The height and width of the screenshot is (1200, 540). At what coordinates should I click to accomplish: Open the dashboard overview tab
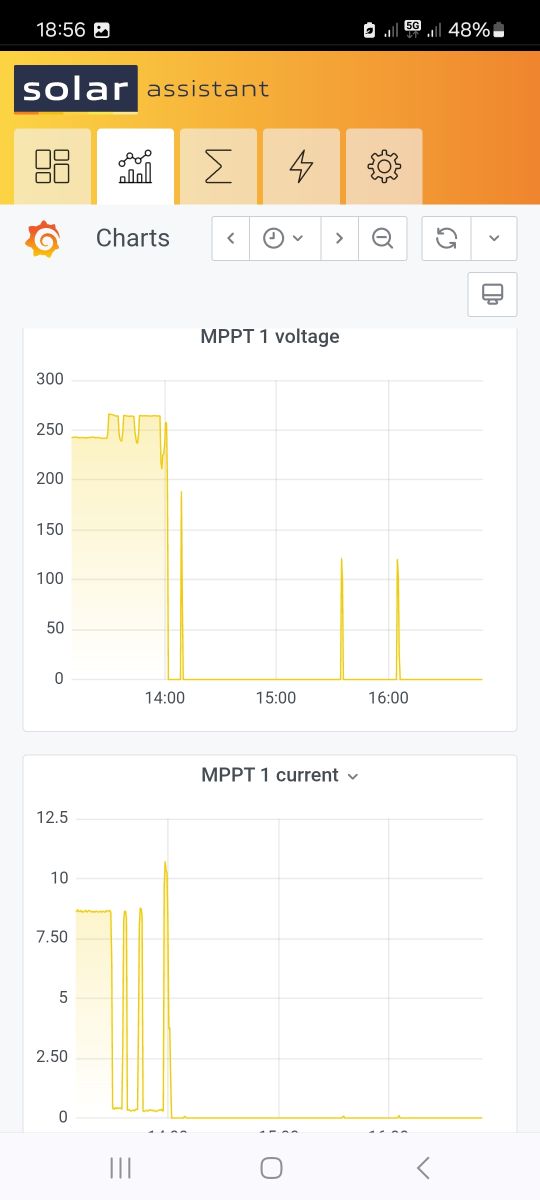52,166
